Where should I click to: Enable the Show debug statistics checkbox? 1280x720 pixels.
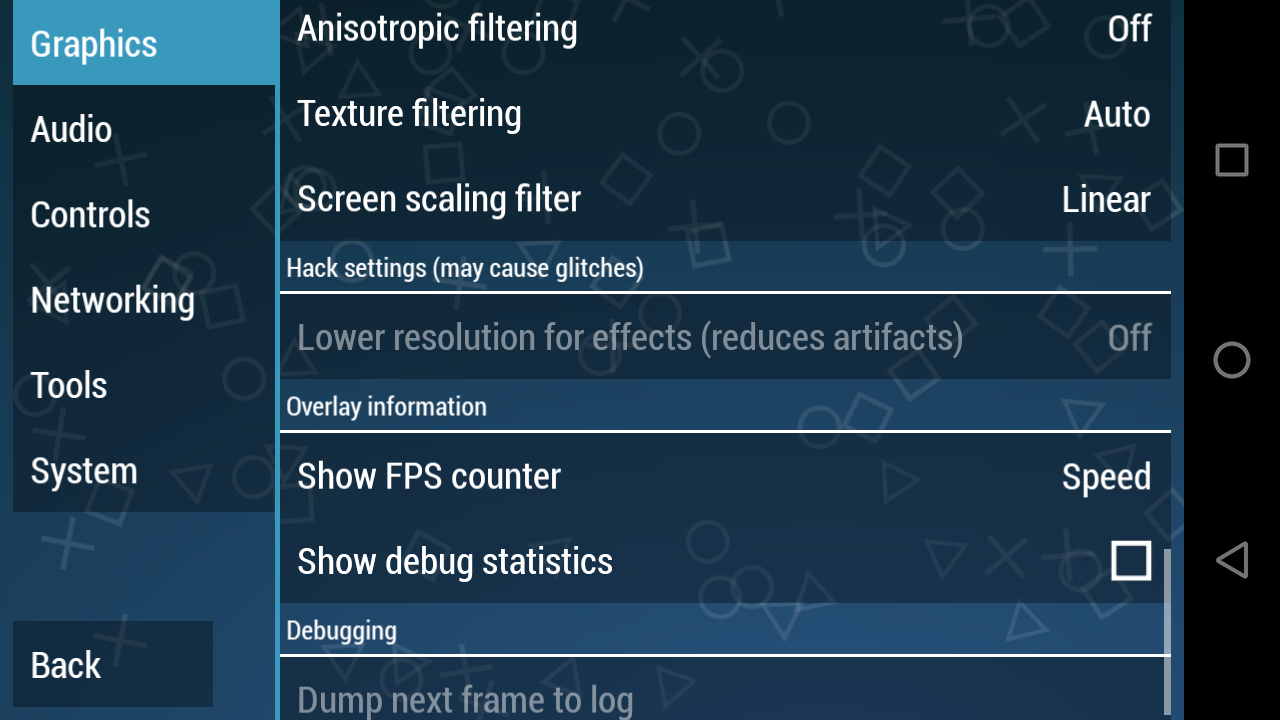[1130, 561]
